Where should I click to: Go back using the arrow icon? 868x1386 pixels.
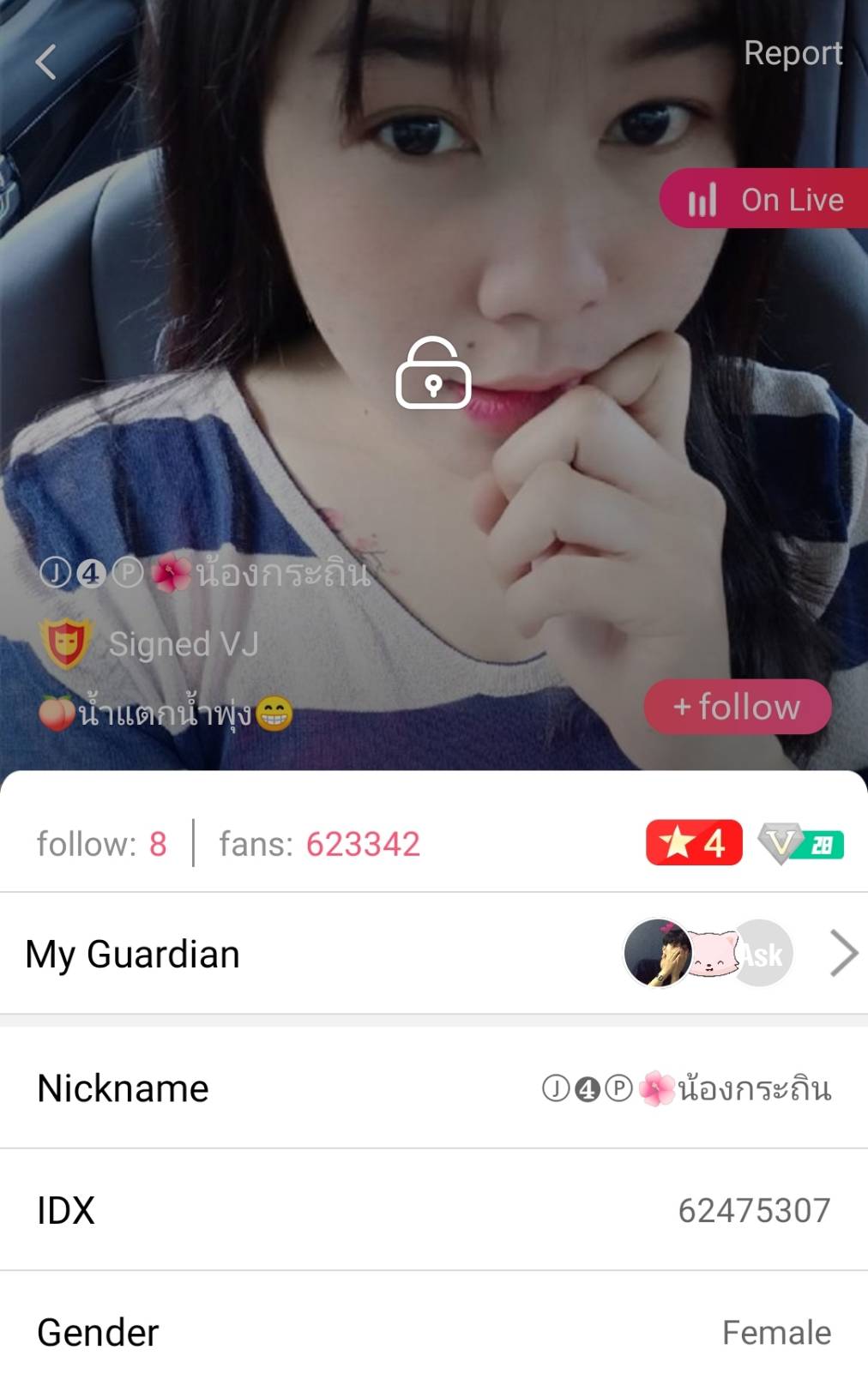point(46,62)
